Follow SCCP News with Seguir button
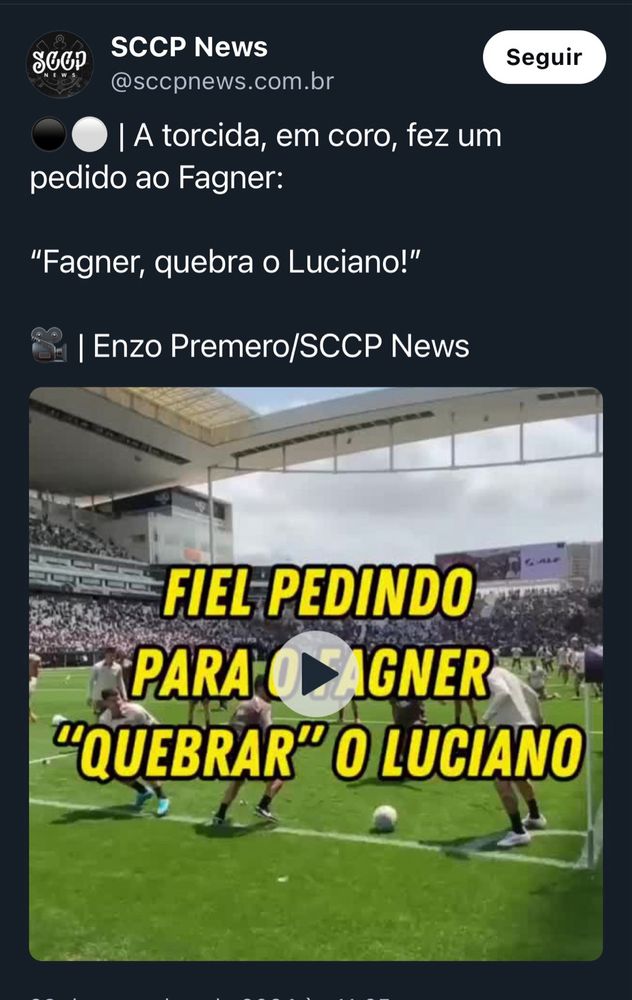 tap(543, 57)
